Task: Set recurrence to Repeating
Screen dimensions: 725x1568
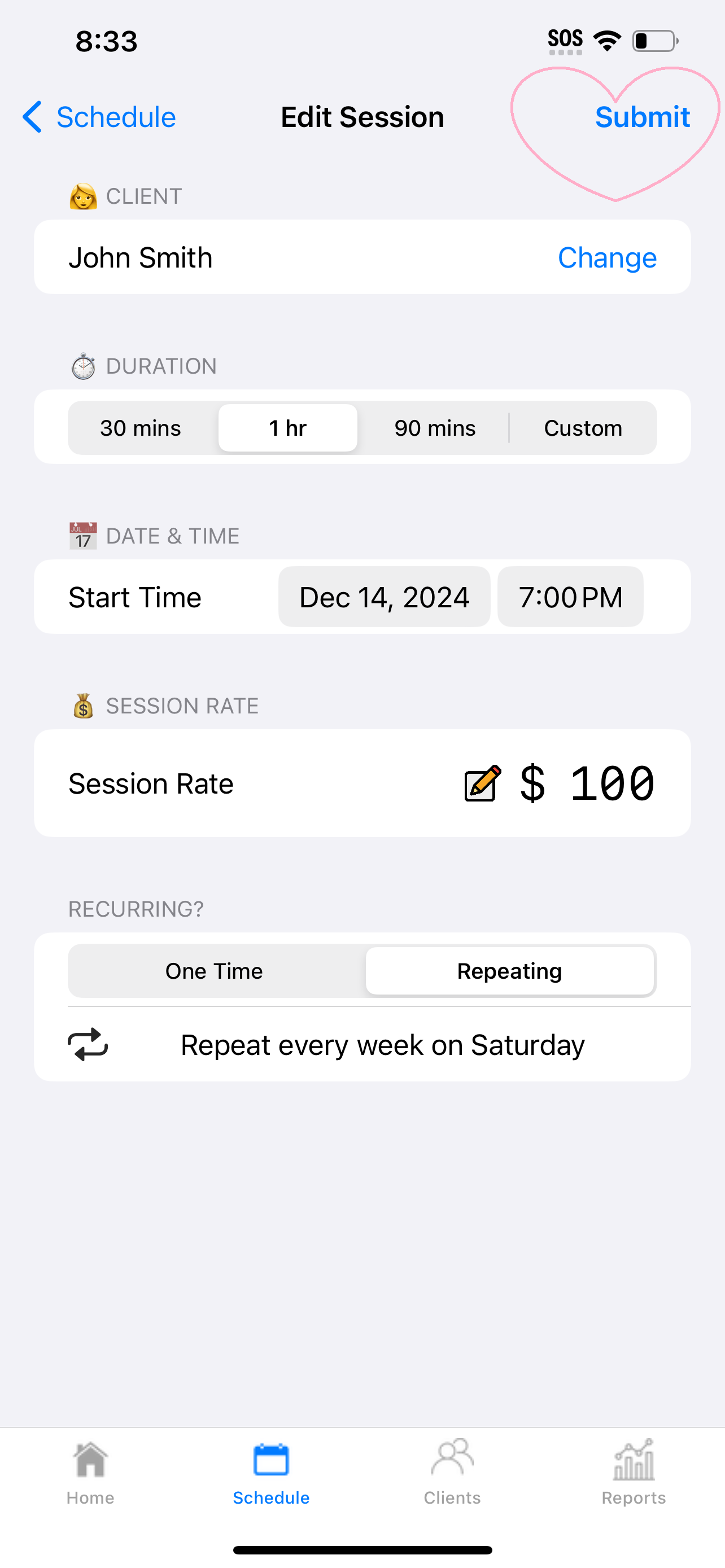Action: click(509, 971)
